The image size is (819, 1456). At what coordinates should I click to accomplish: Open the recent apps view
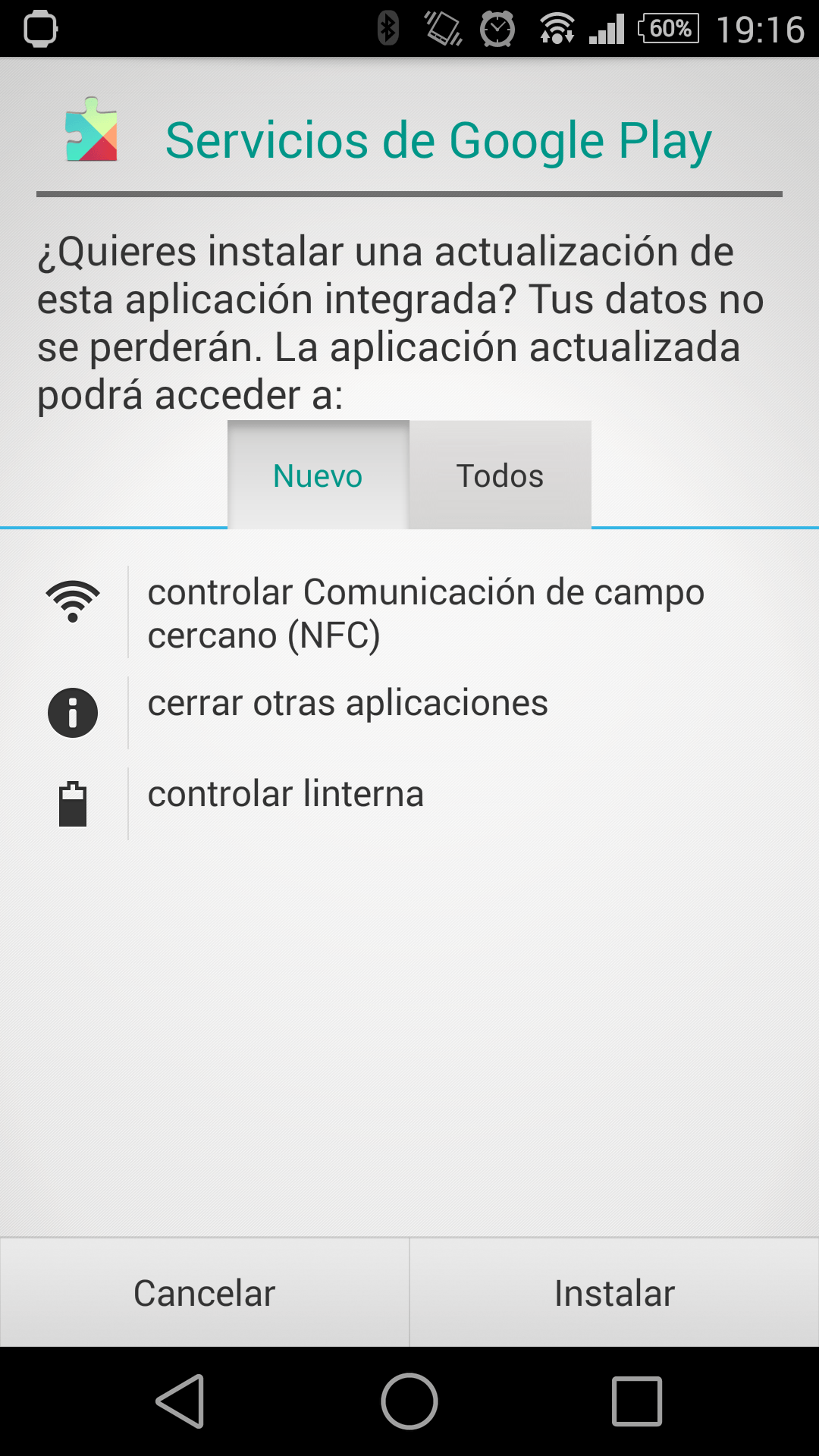click(x=637, y=1401)
